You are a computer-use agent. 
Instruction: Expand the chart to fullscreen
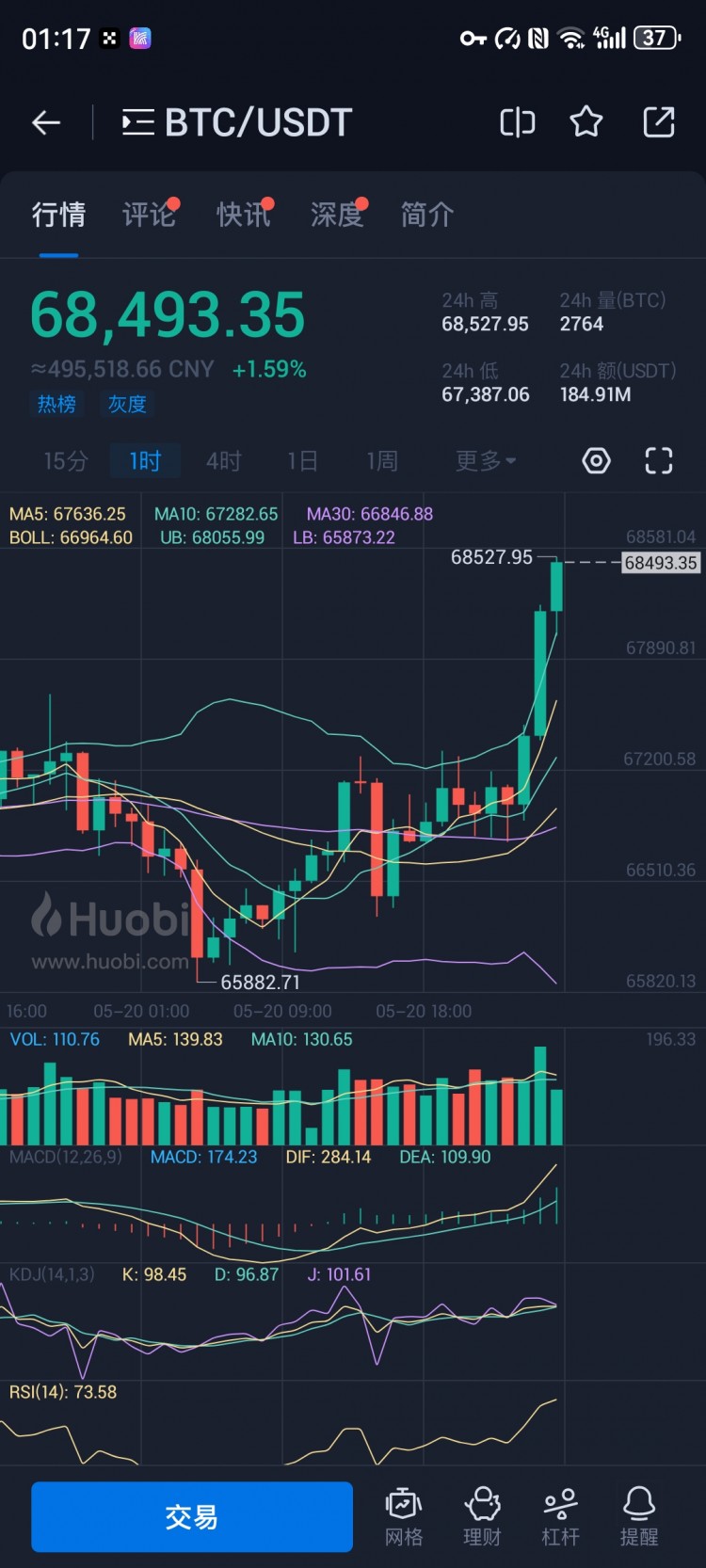pyautogui.click(x=659, y=461)
